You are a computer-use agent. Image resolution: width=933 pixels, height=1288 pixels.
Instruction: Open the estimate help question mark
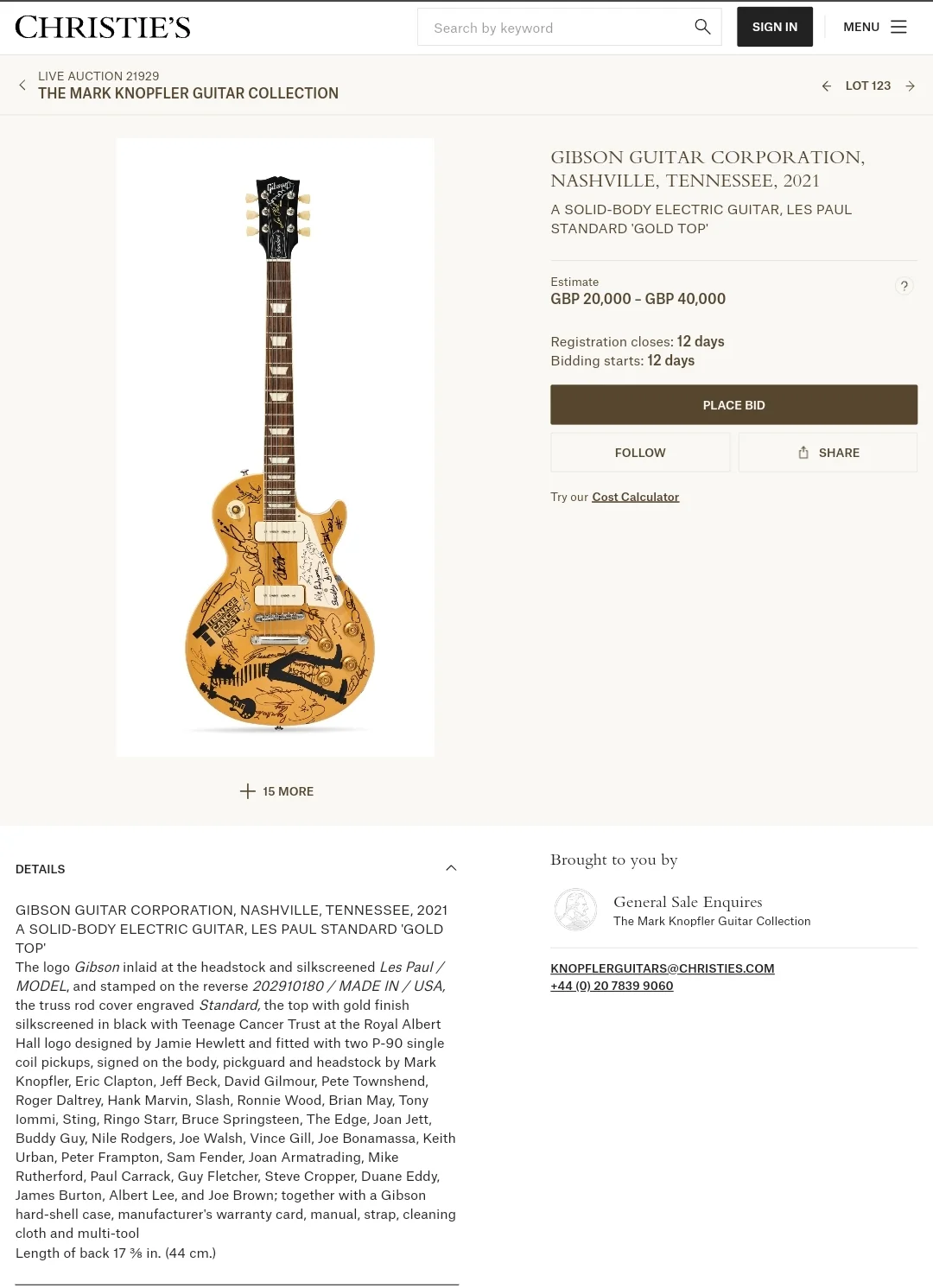(x=904, y=286)
